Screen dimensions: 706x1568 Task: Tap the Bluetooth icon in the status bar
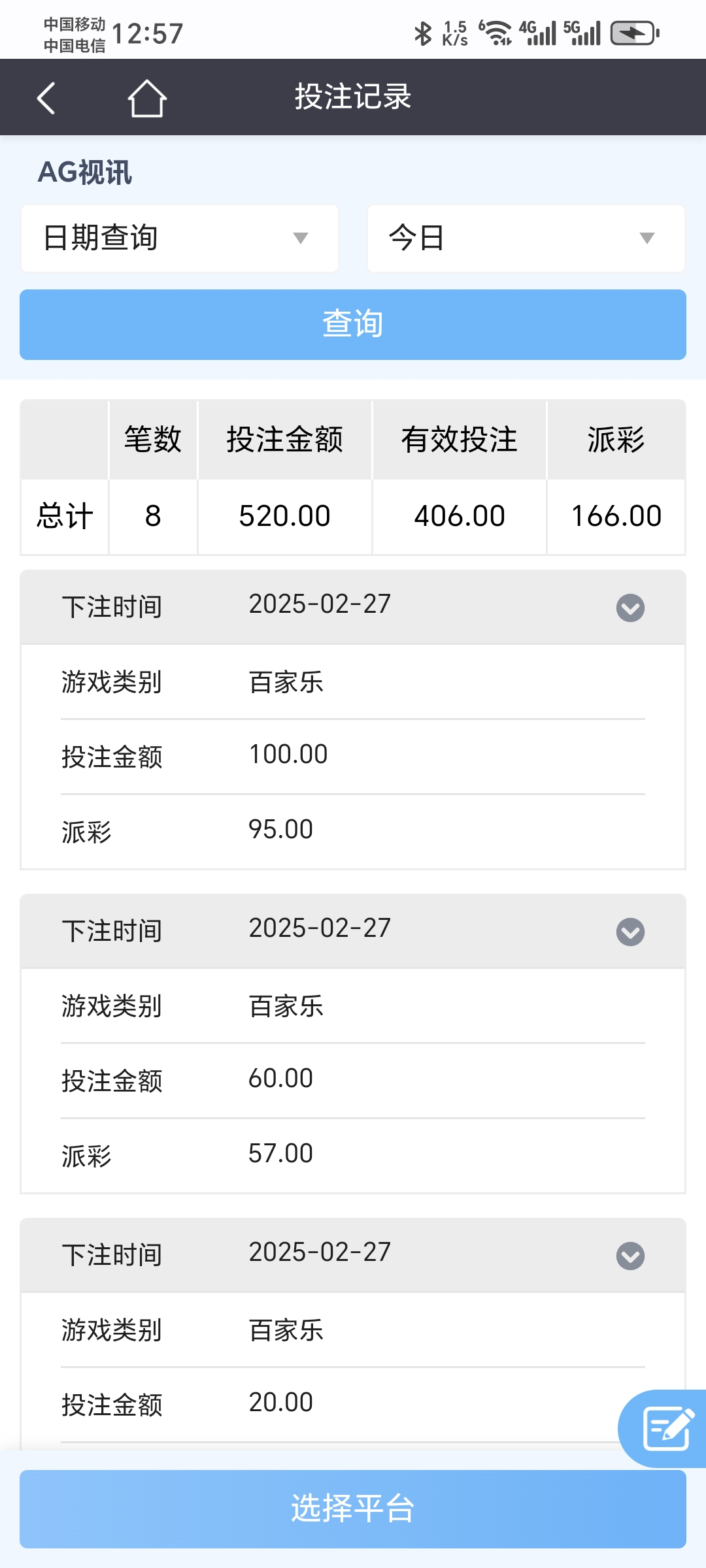(x=422, y=31)
